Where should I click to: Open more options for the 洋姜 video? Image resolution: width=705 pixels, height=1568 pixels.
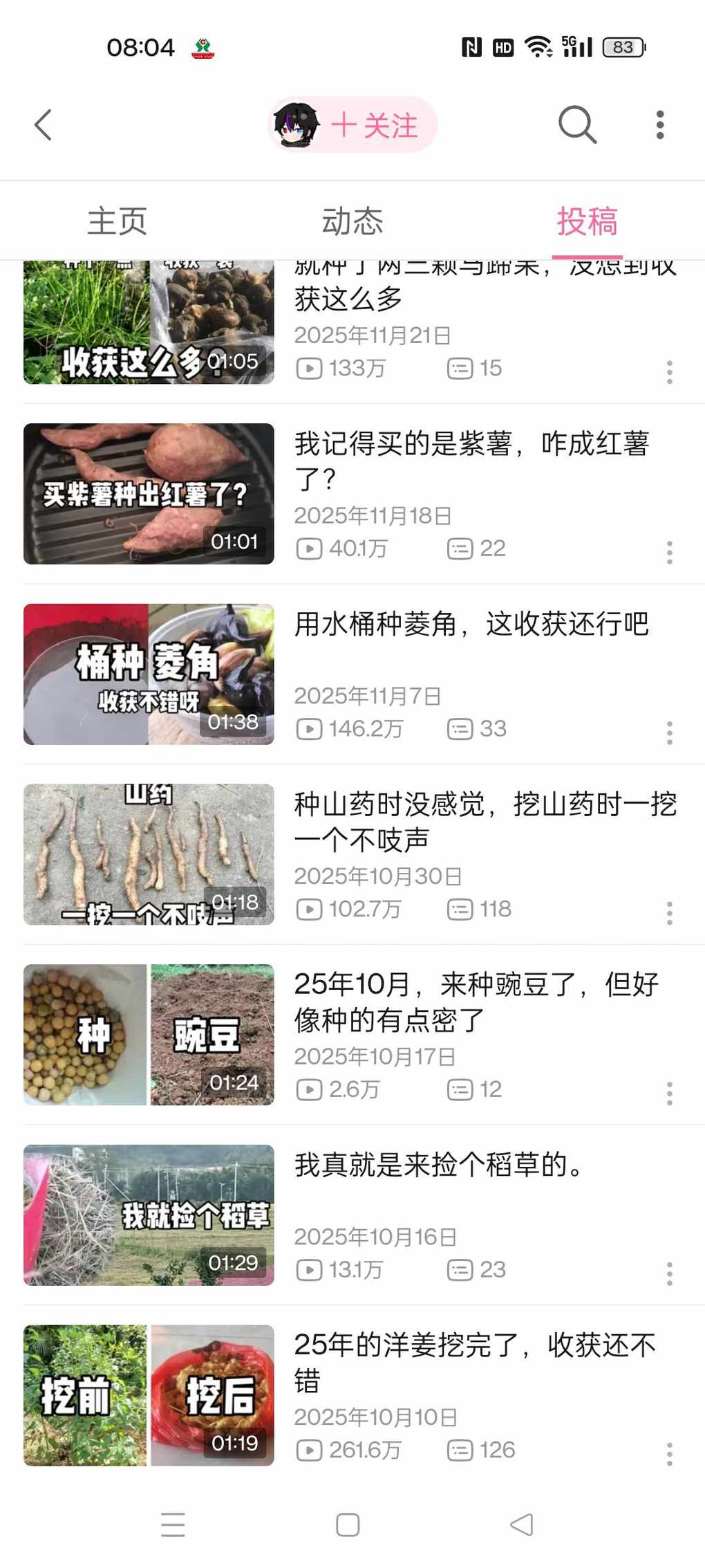669,1454
